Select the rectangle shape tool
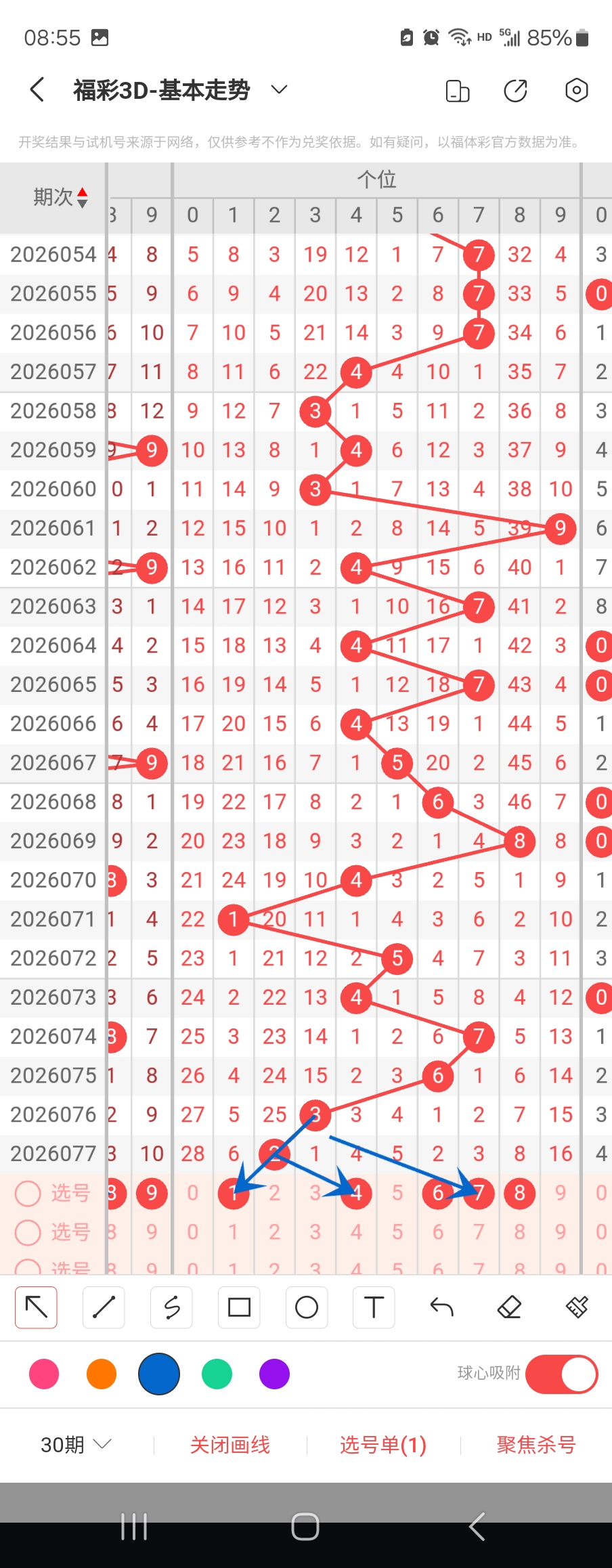This screenshot has height=1568, width=612. [x=239, y=1307]
